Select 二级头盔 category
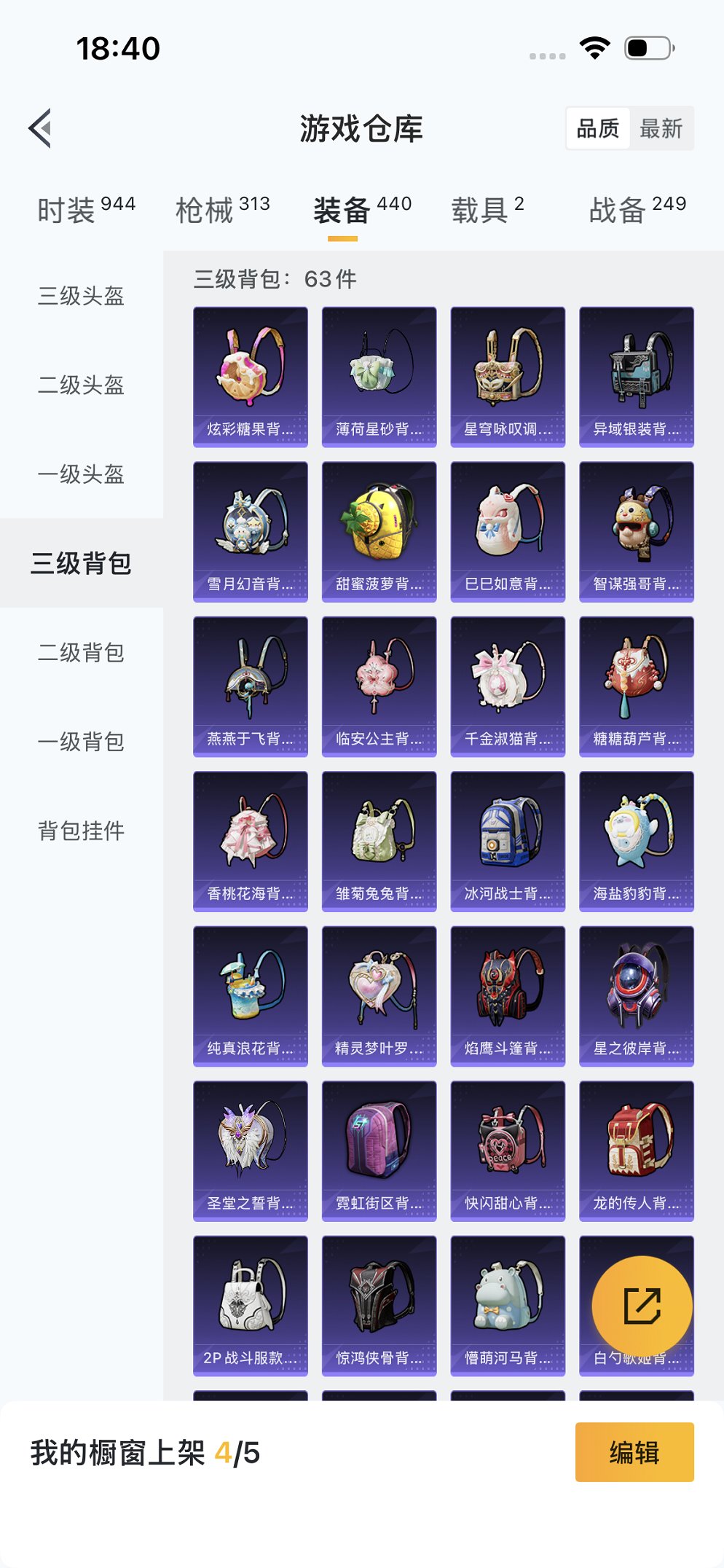Screen dimensions: 724x1568 (81, 385)
